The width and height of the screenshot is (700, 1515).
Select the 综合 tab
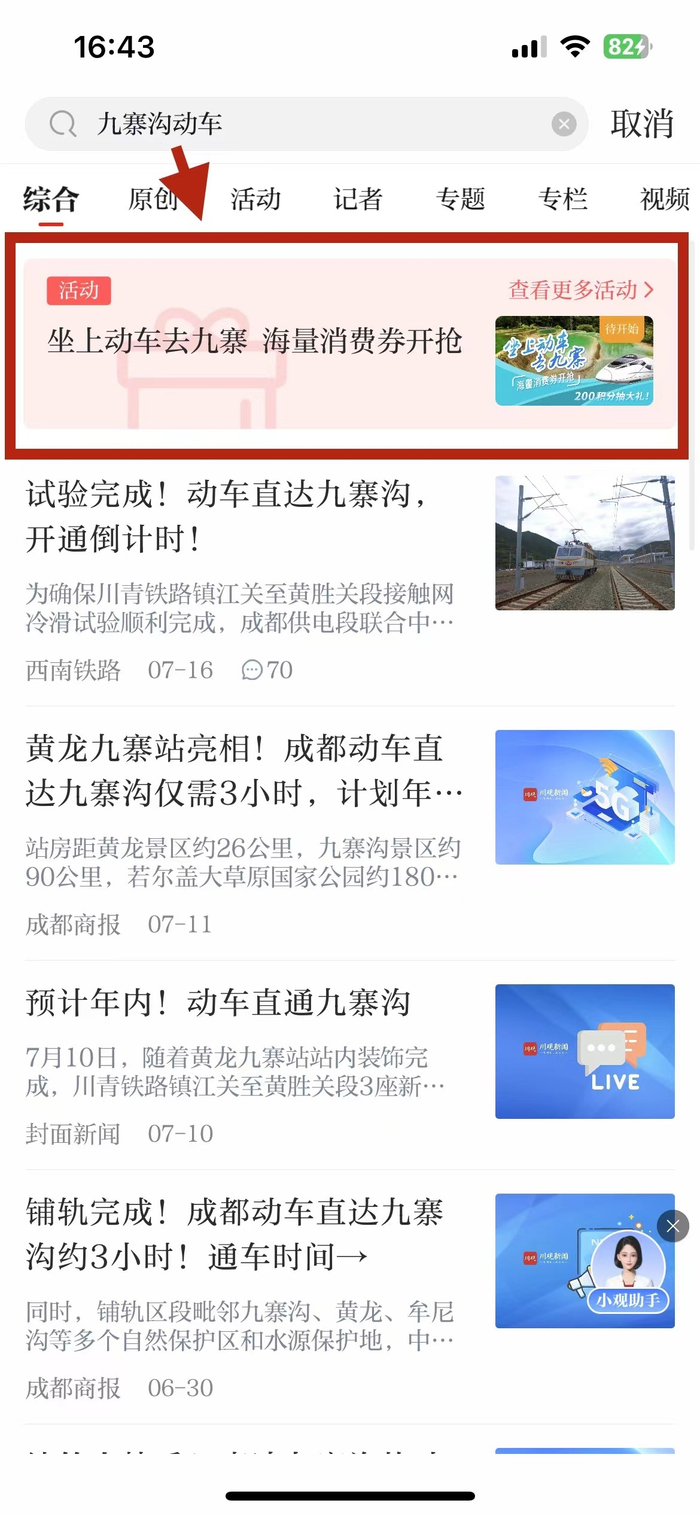pyautogui.click(x=51, y=198)
